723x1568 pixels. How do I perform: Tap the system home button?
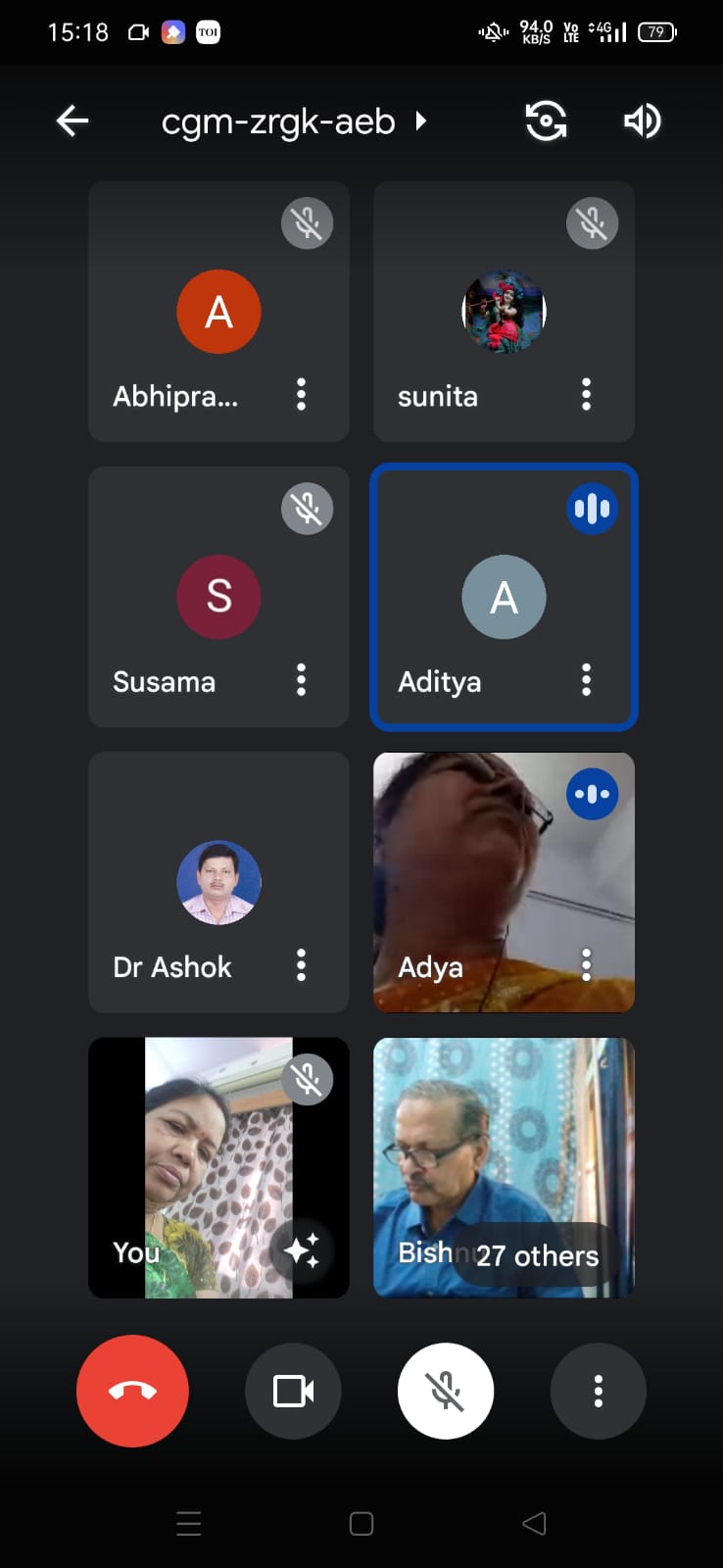tap(361, 1524)
